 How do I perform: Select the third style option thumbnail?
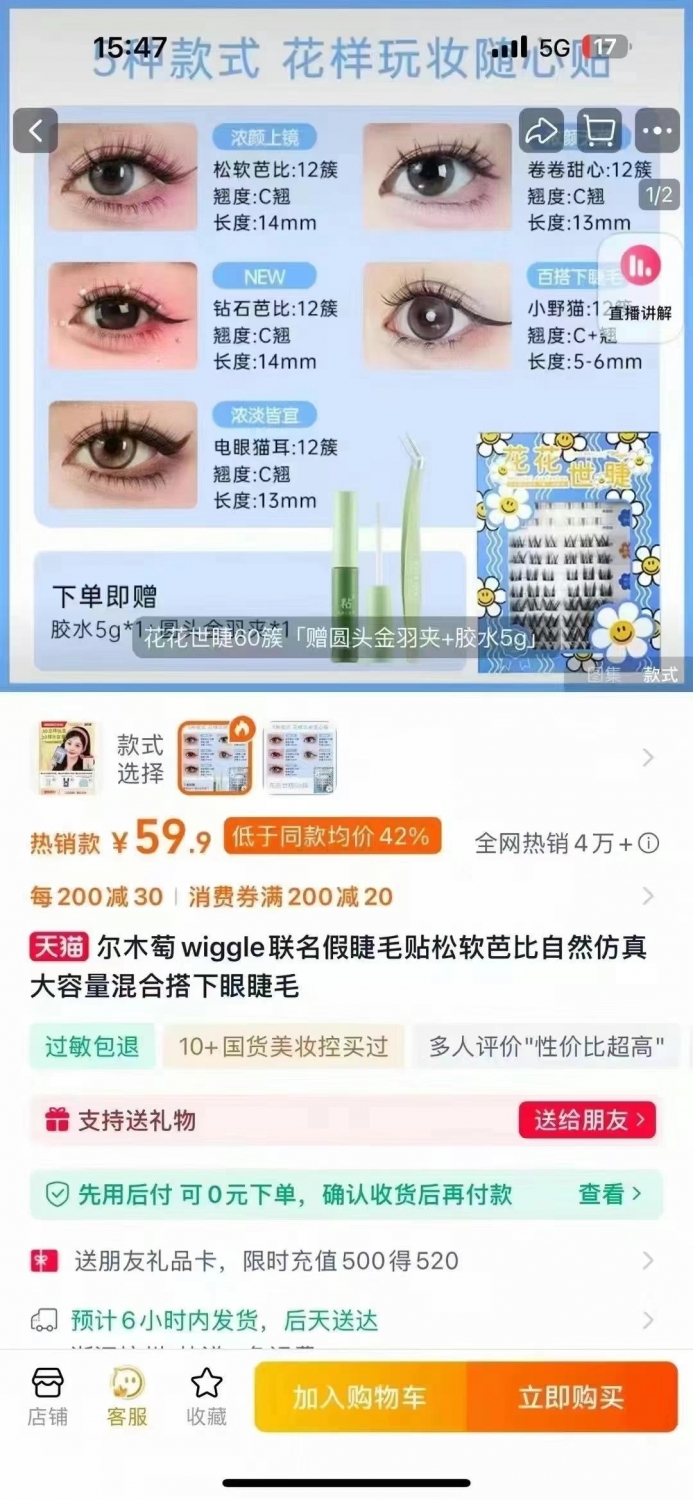pos(299,759)
